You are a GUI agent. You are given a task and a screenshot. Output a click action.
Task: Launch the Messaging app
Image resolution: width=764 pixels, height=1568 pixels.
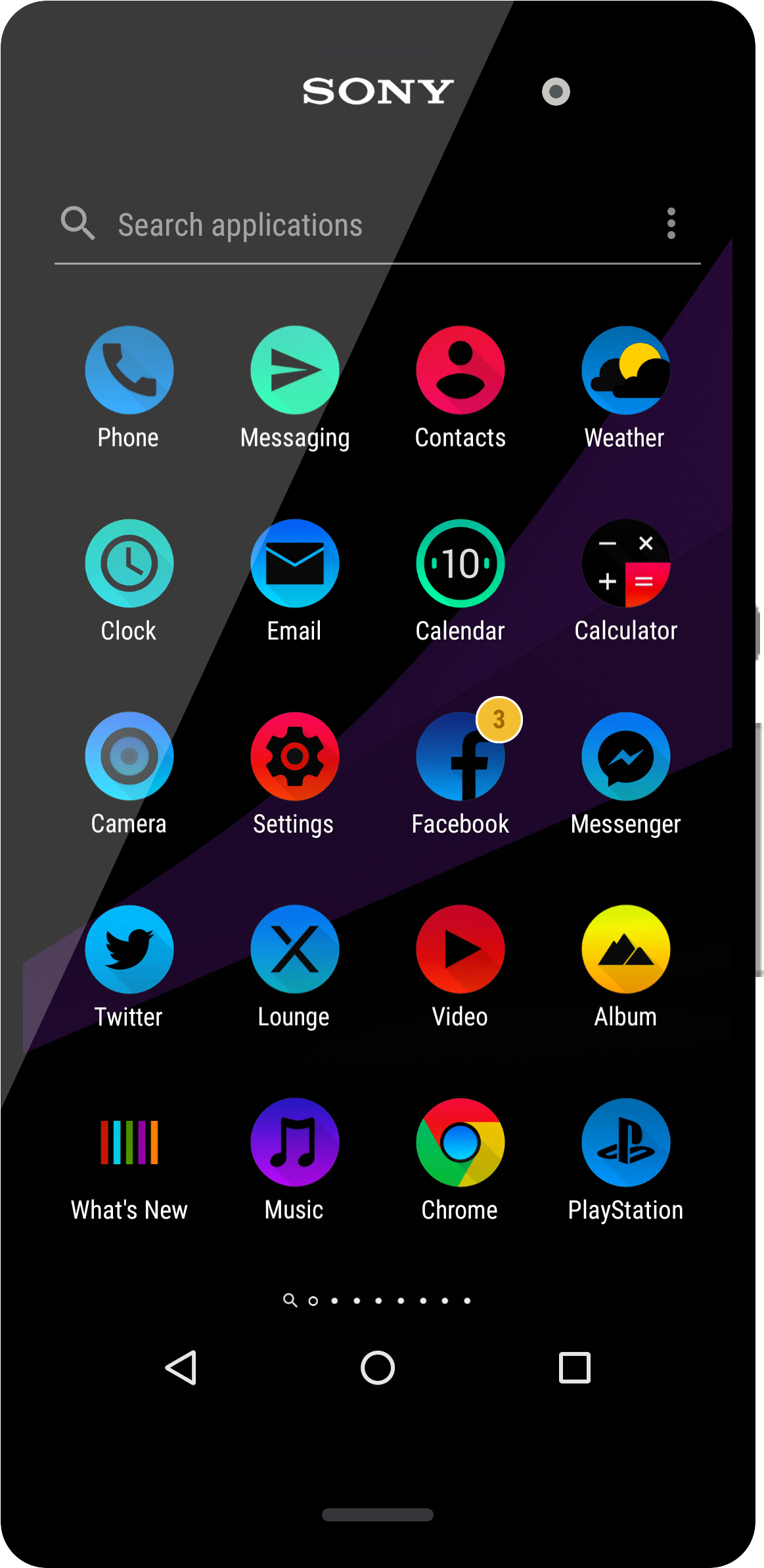[294, 370]
